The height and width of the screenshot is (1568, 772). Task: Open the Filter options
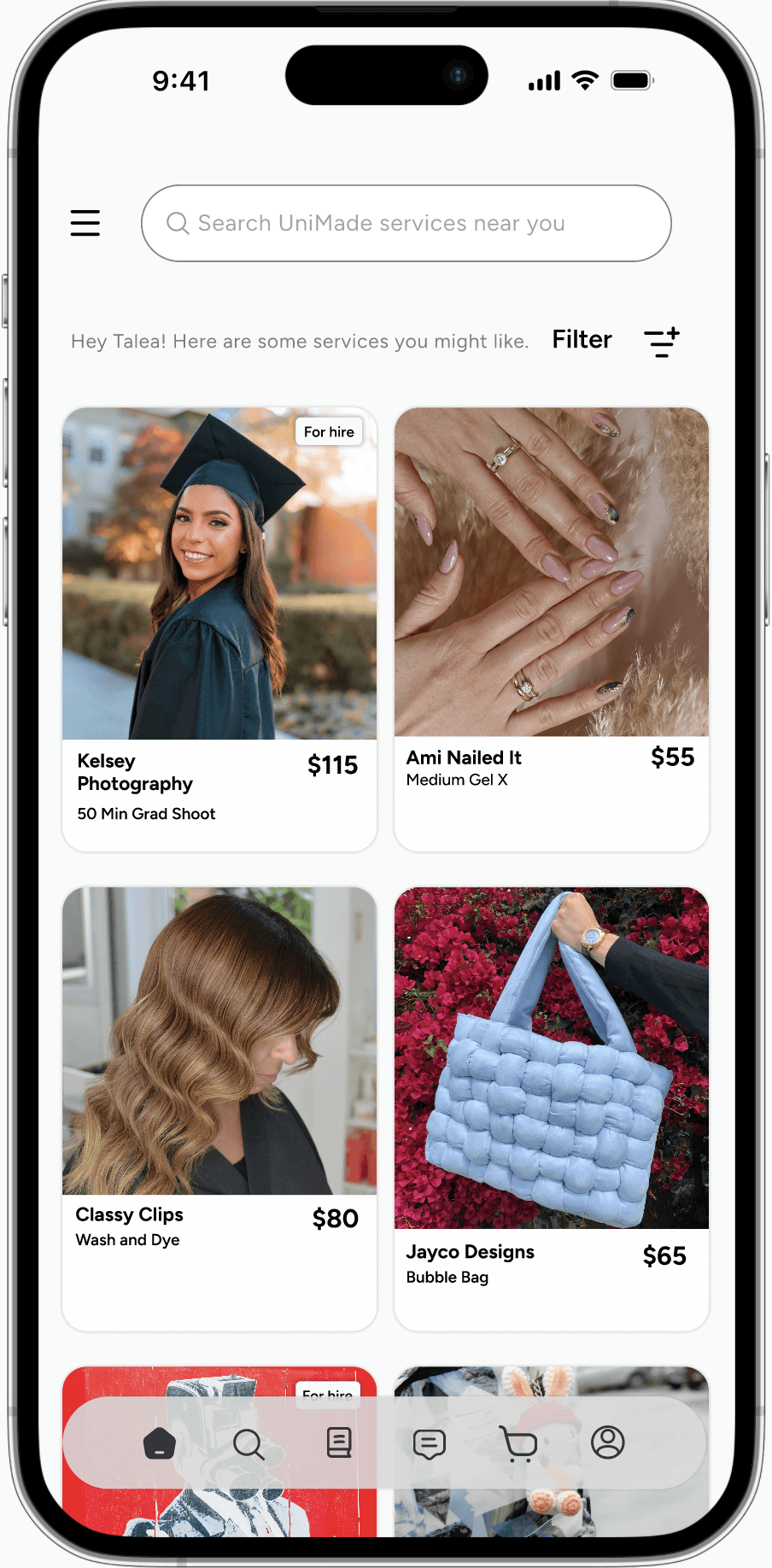(x=616, y=341)
